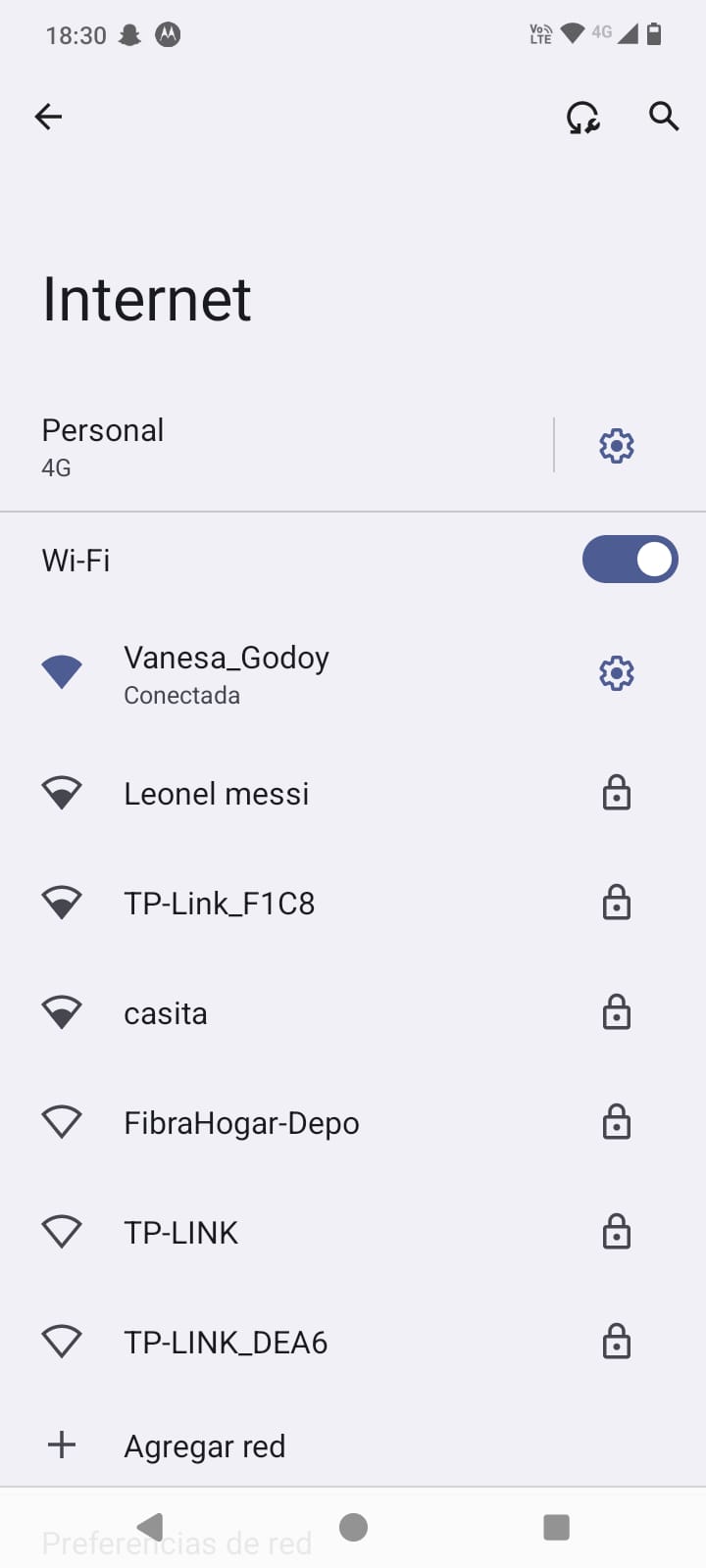Open Vanesa_Godoy network settings gear
This screenshot has height=1568, width=706.
tap(617, 674)
